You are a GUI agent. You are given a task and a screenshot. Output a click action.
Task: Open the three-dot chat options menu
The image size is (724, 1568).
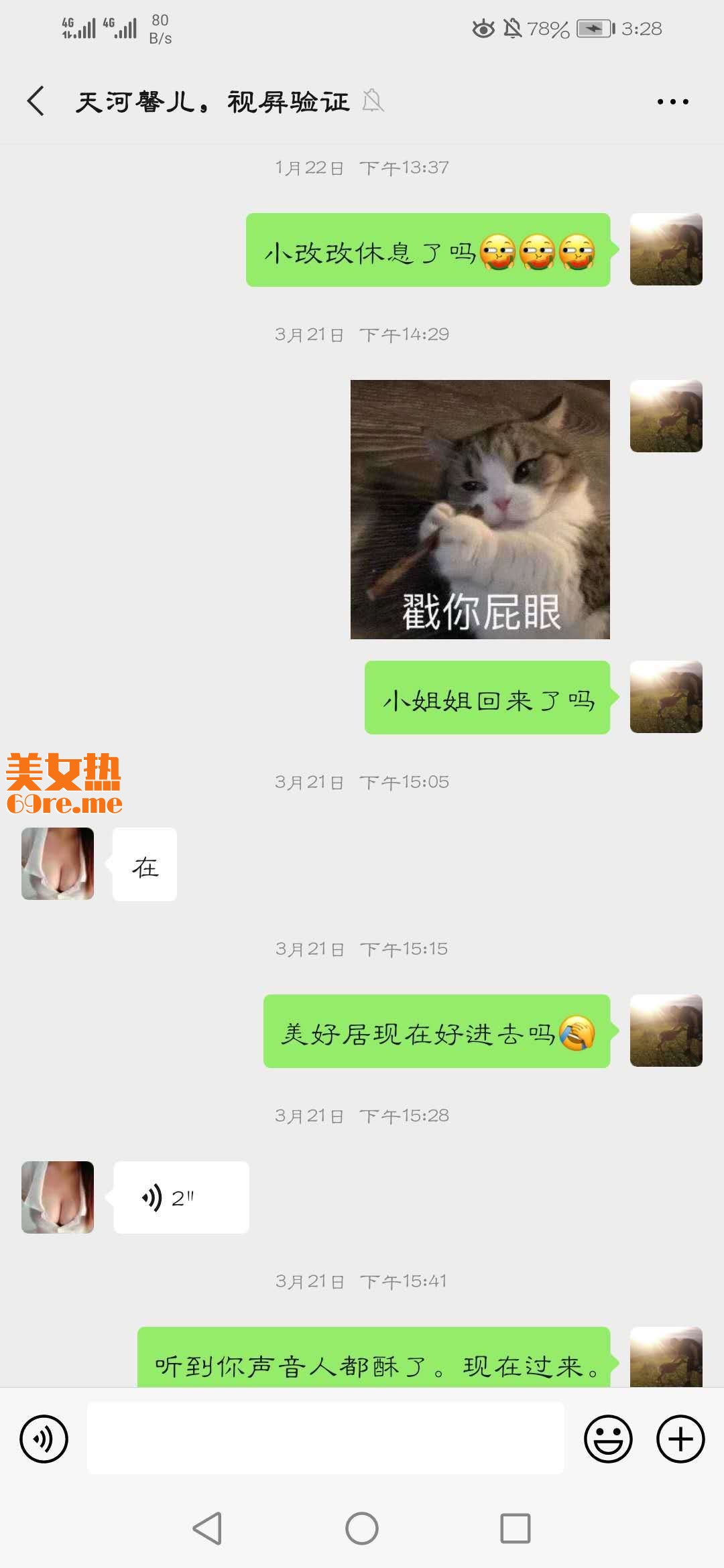point(672,102)
